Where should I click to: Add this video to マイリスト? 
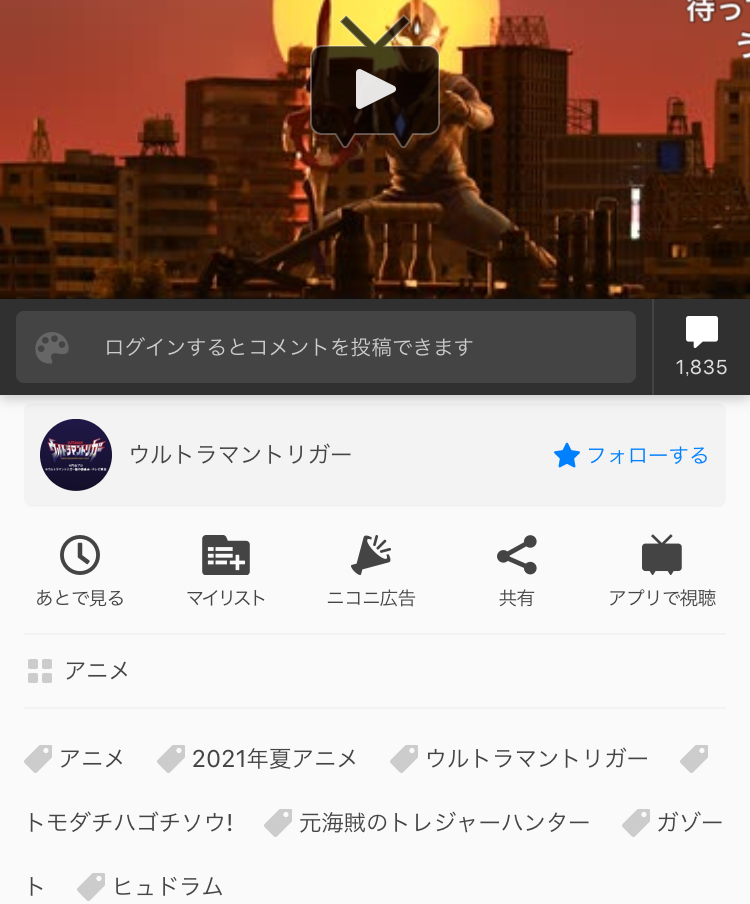pos(226,571)
